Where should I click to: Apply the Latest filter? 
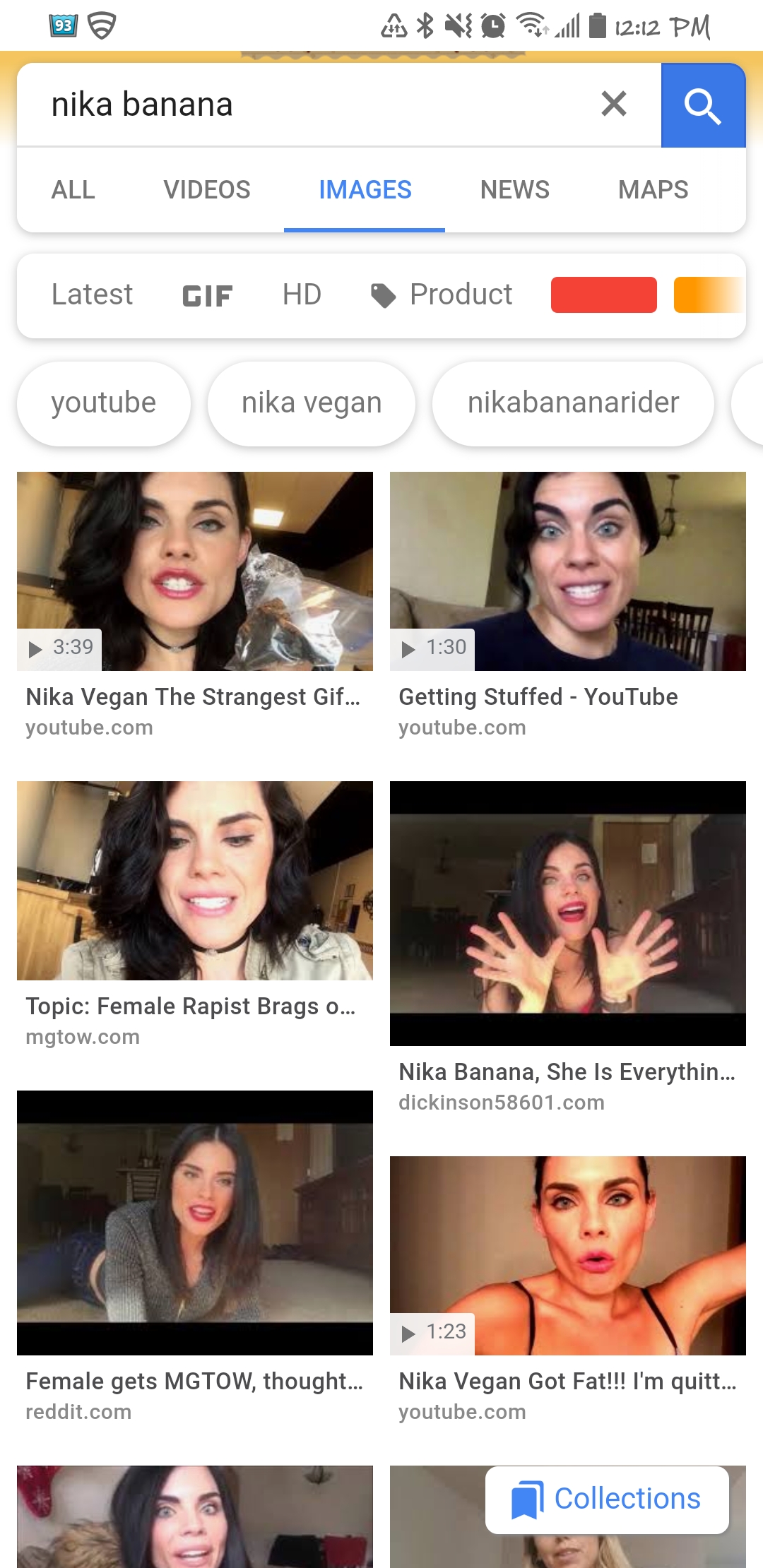pos(92,295)
